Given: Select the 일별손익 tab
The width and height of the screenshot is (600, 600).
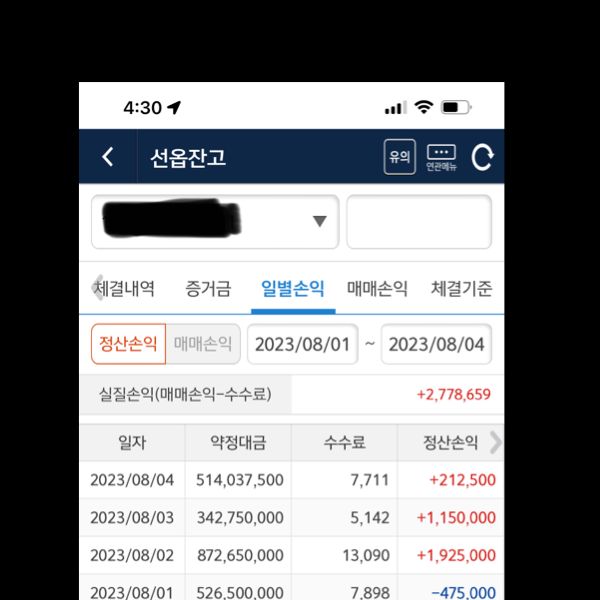Looking at the screenshot, I should click(293, 289).
